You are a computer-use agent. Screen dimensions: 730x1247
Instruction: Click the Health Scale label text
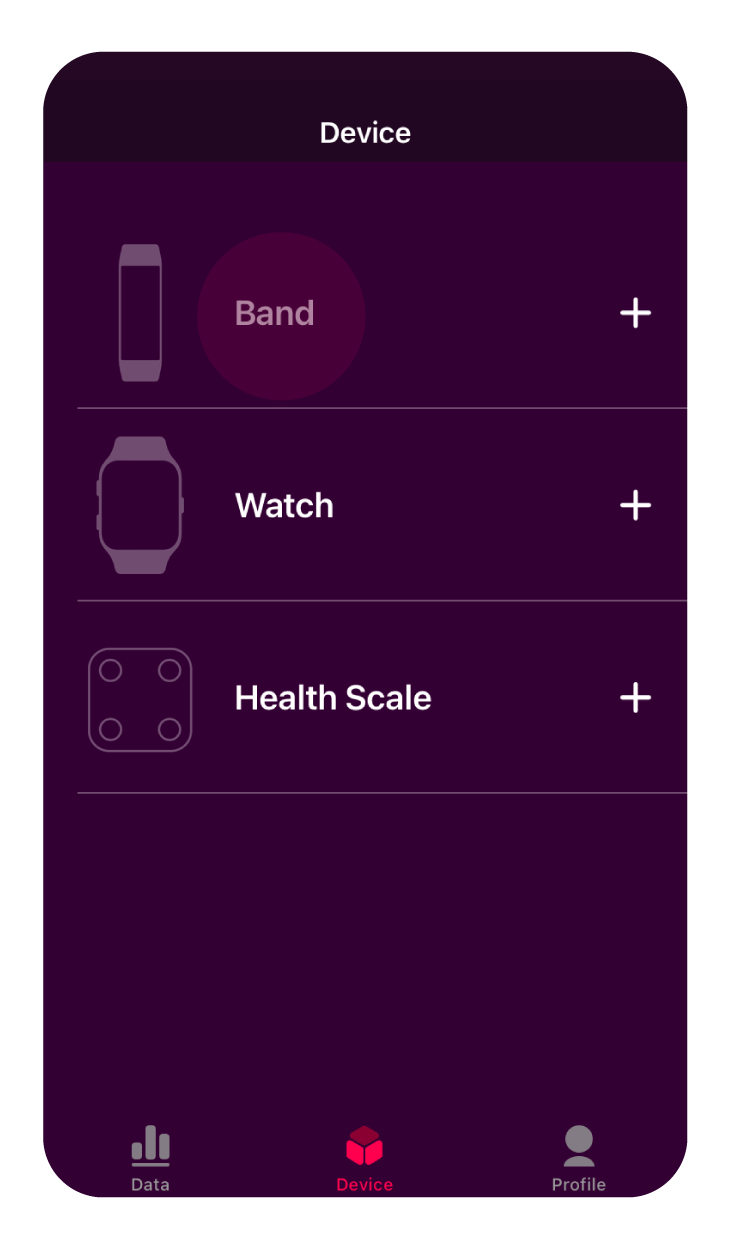332,698
